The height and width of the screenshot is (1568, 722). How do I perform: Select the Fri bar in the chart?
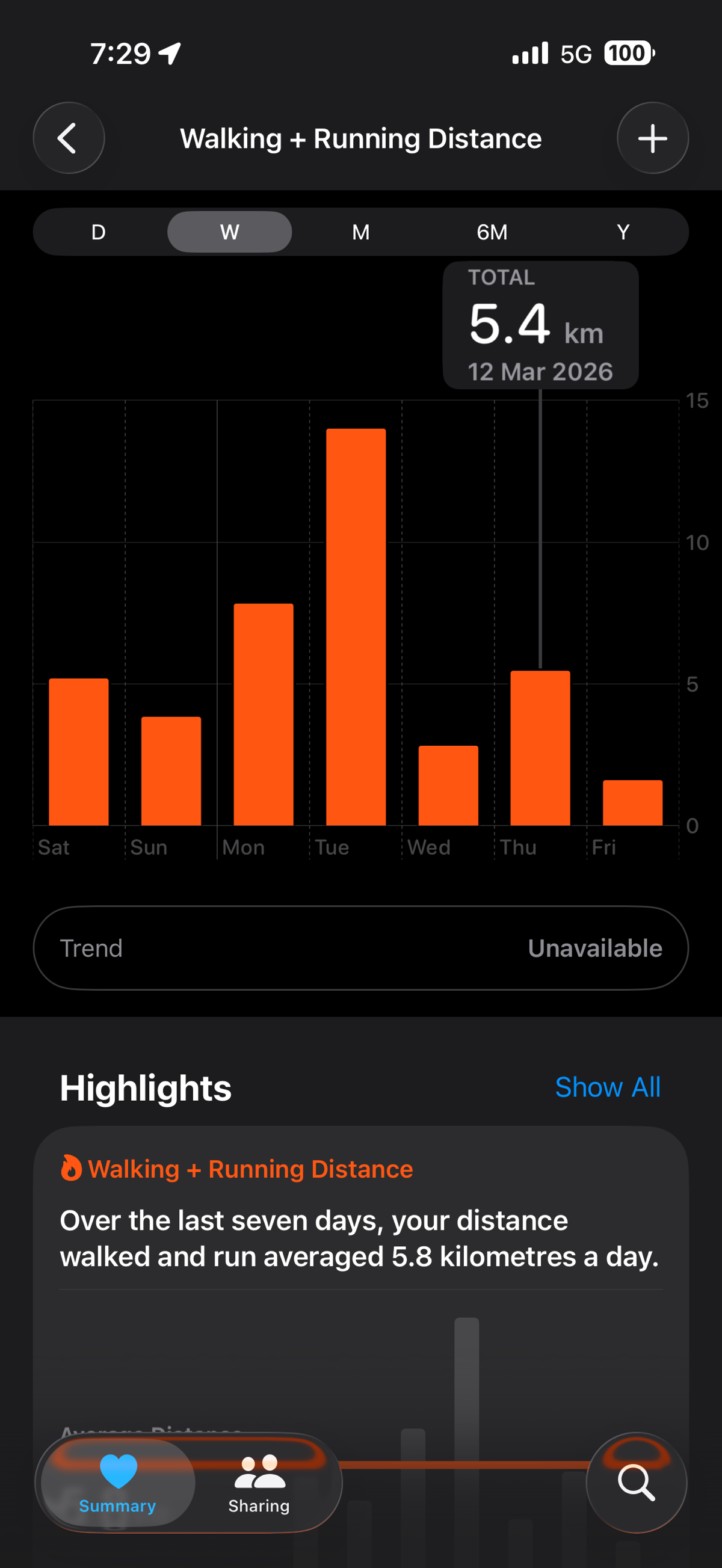coord(632,802)
